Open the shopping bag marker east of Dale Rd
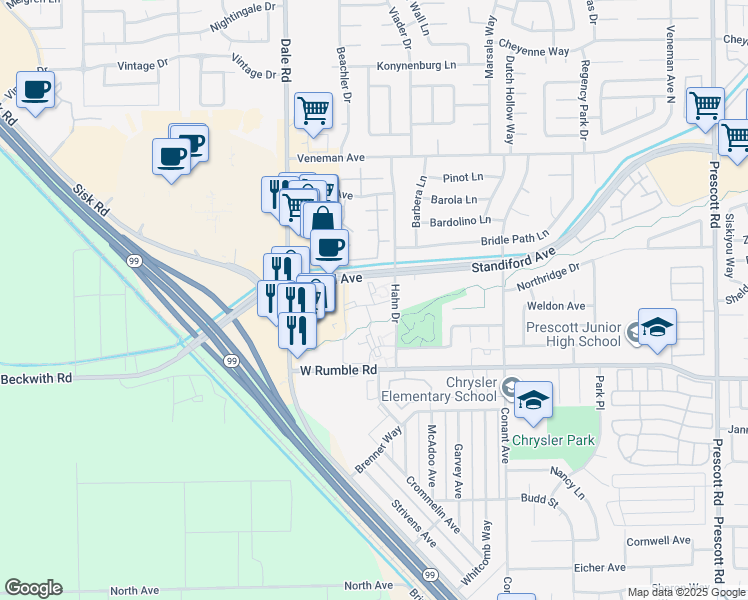The height and width of the screenshot is (600, 748). [x=322, y=220]
